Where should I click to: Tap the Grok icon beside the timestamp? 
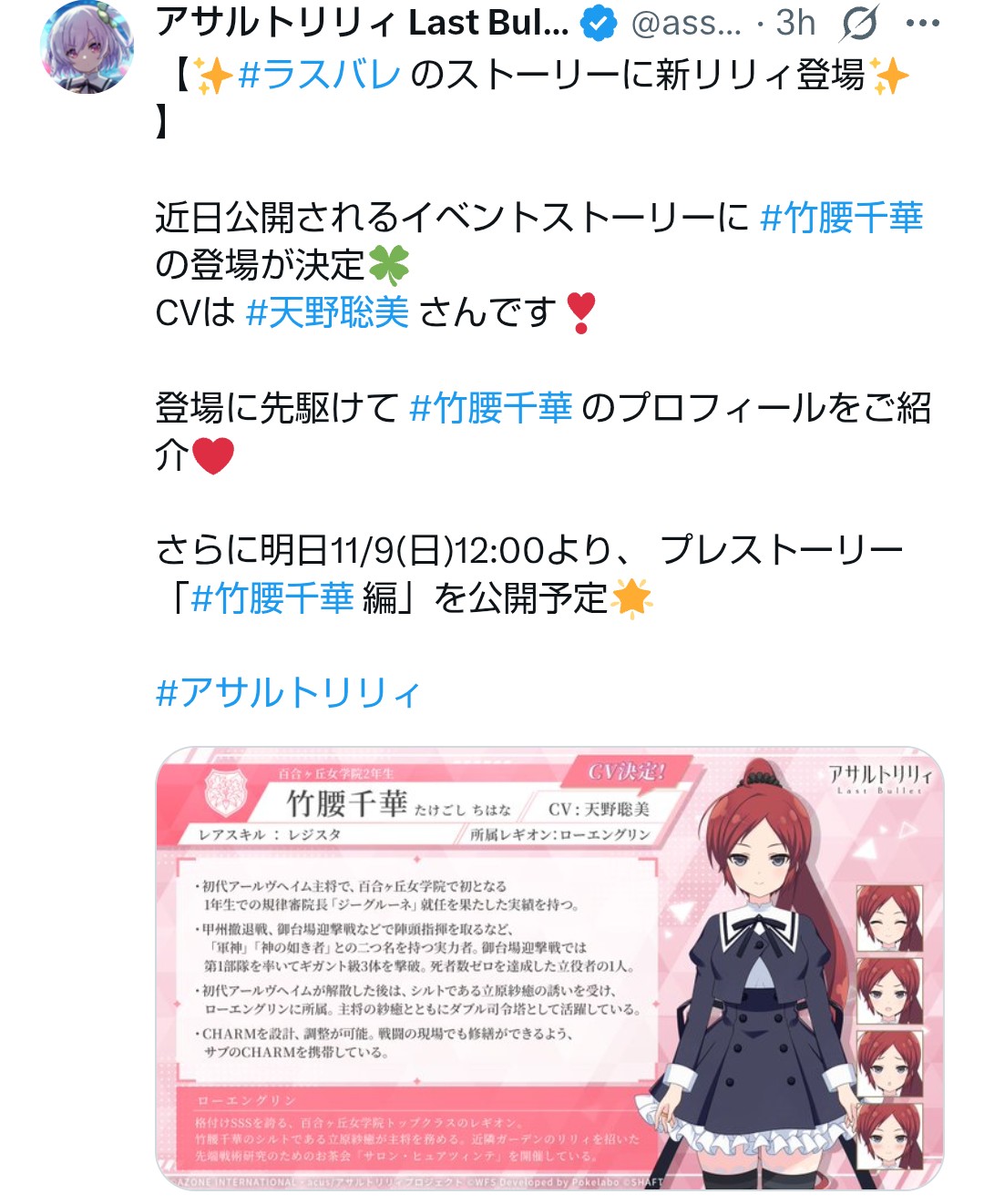click(x=859, y=24)
